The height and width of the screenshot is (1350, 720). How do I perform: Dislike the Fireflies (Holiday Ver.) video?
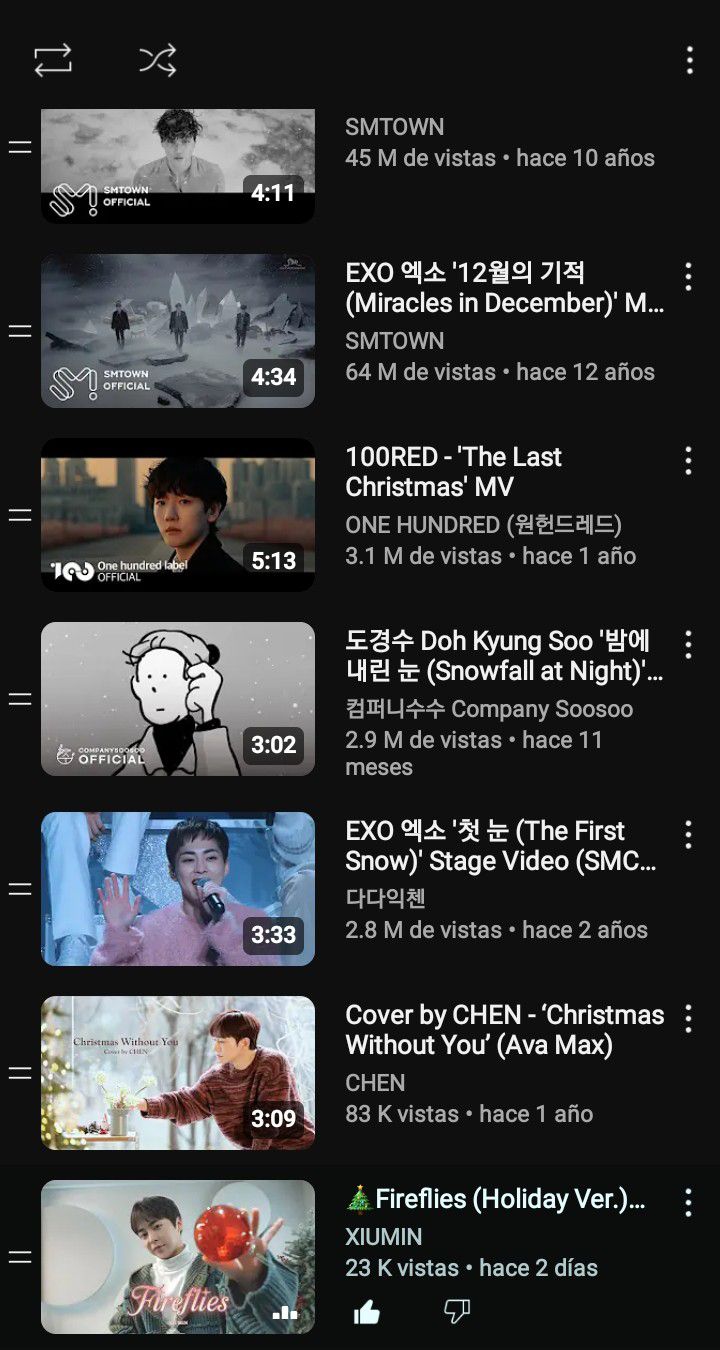coord(456,1313)
